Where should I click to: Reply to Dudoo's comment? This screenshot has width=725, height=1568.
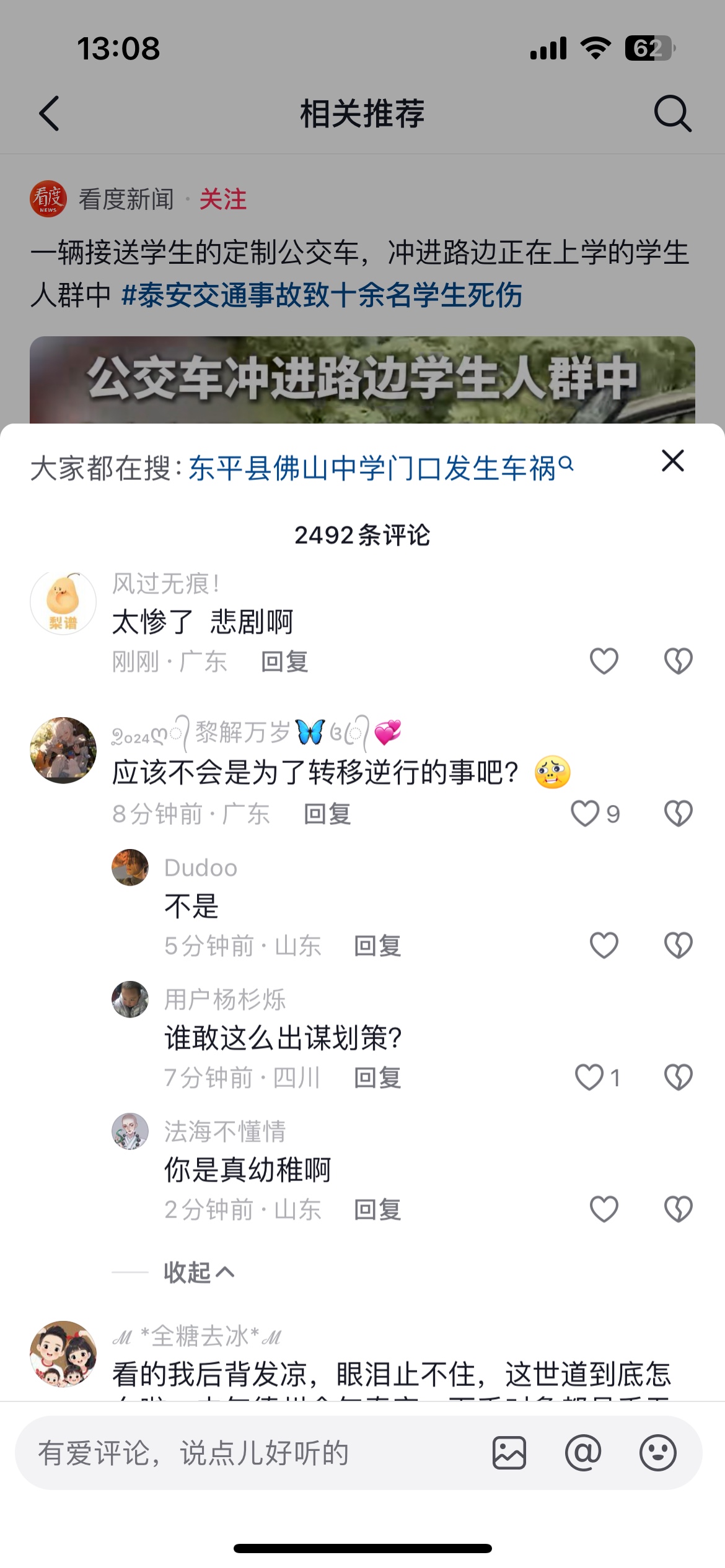[x=377, y=946]
